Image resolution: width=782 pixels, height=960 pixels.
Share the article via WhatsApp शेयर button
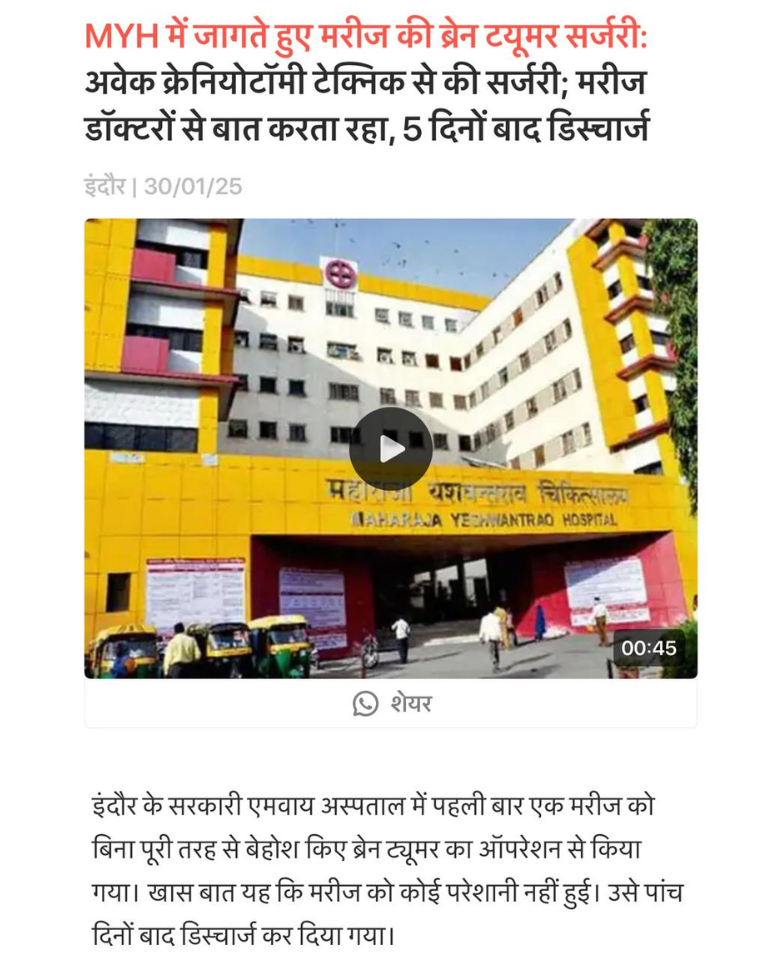(391, 704)
